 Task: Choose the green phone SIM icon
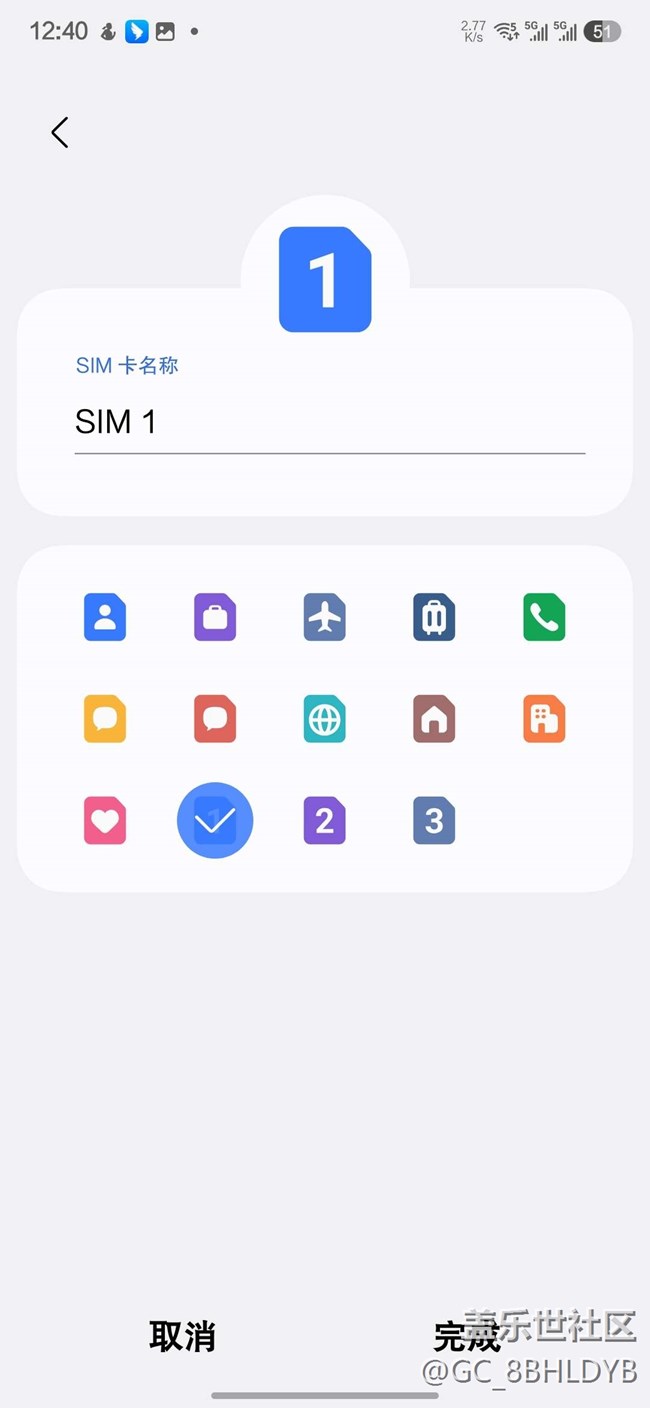(544, 617)
